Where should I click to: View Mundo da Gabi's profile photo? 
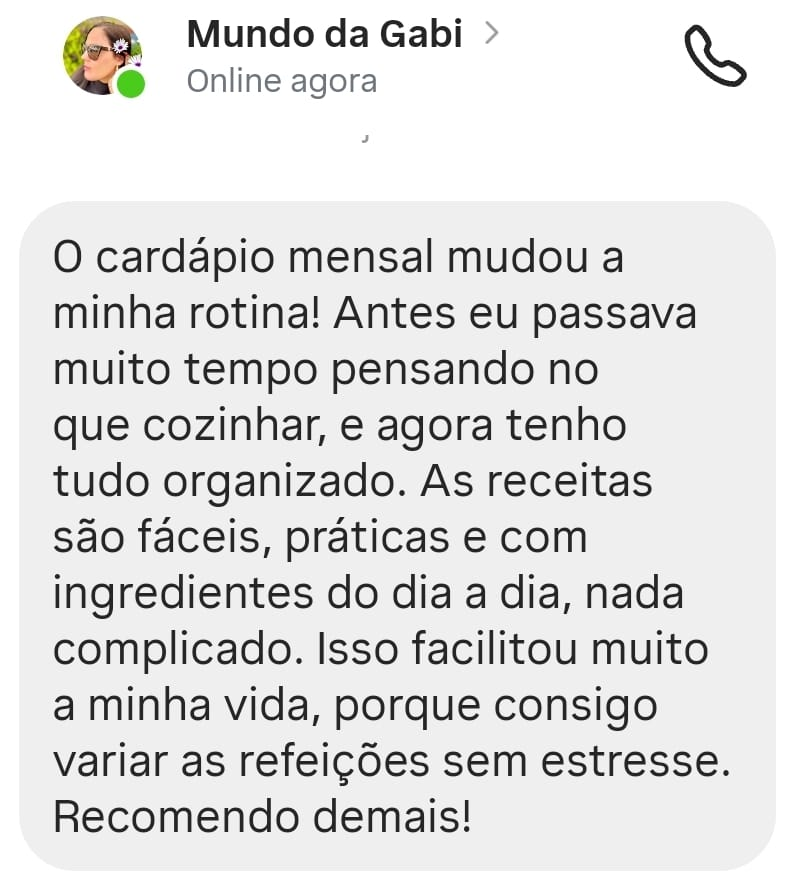(102, 56)
